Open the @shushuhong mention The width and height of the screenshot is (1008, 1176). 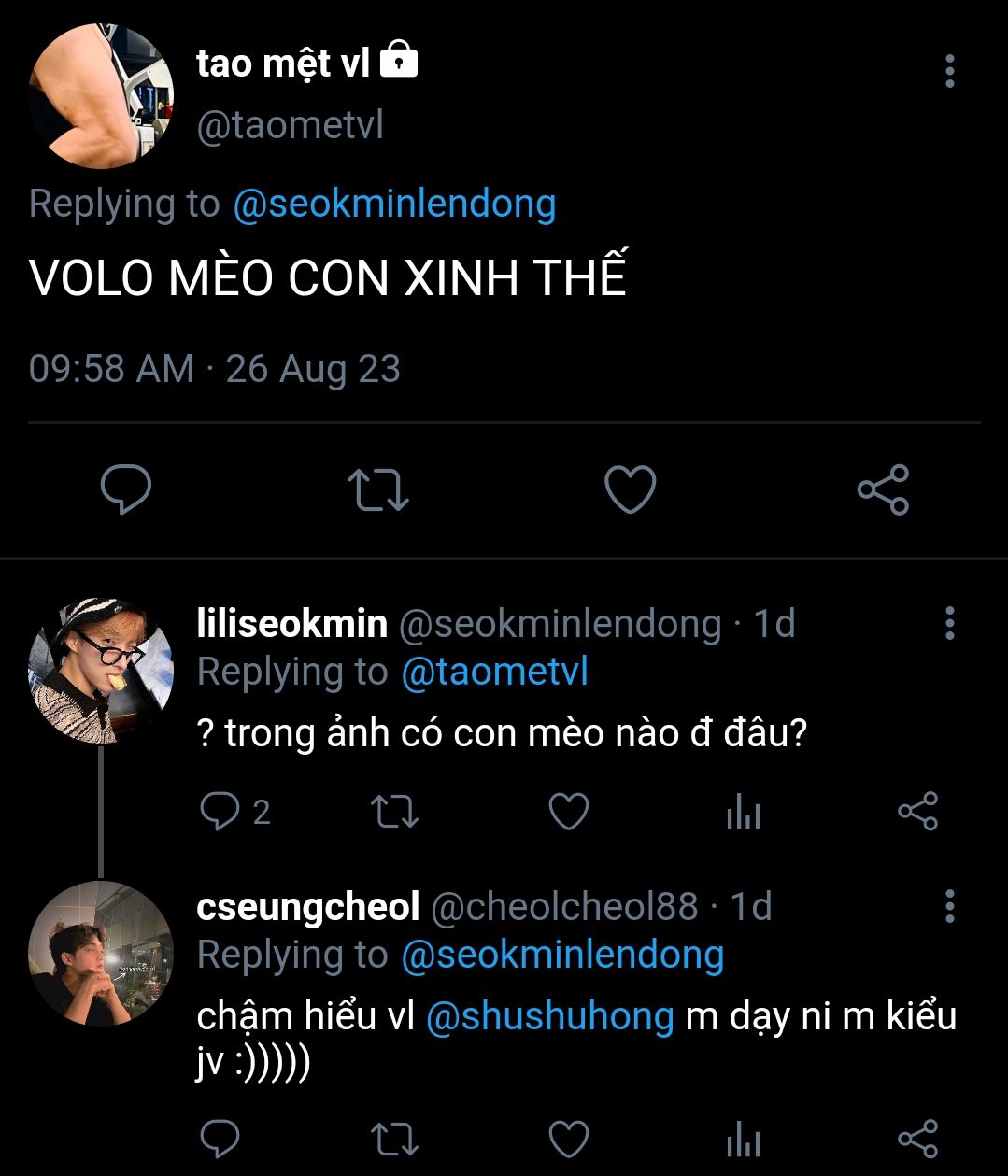(549, 1016)
